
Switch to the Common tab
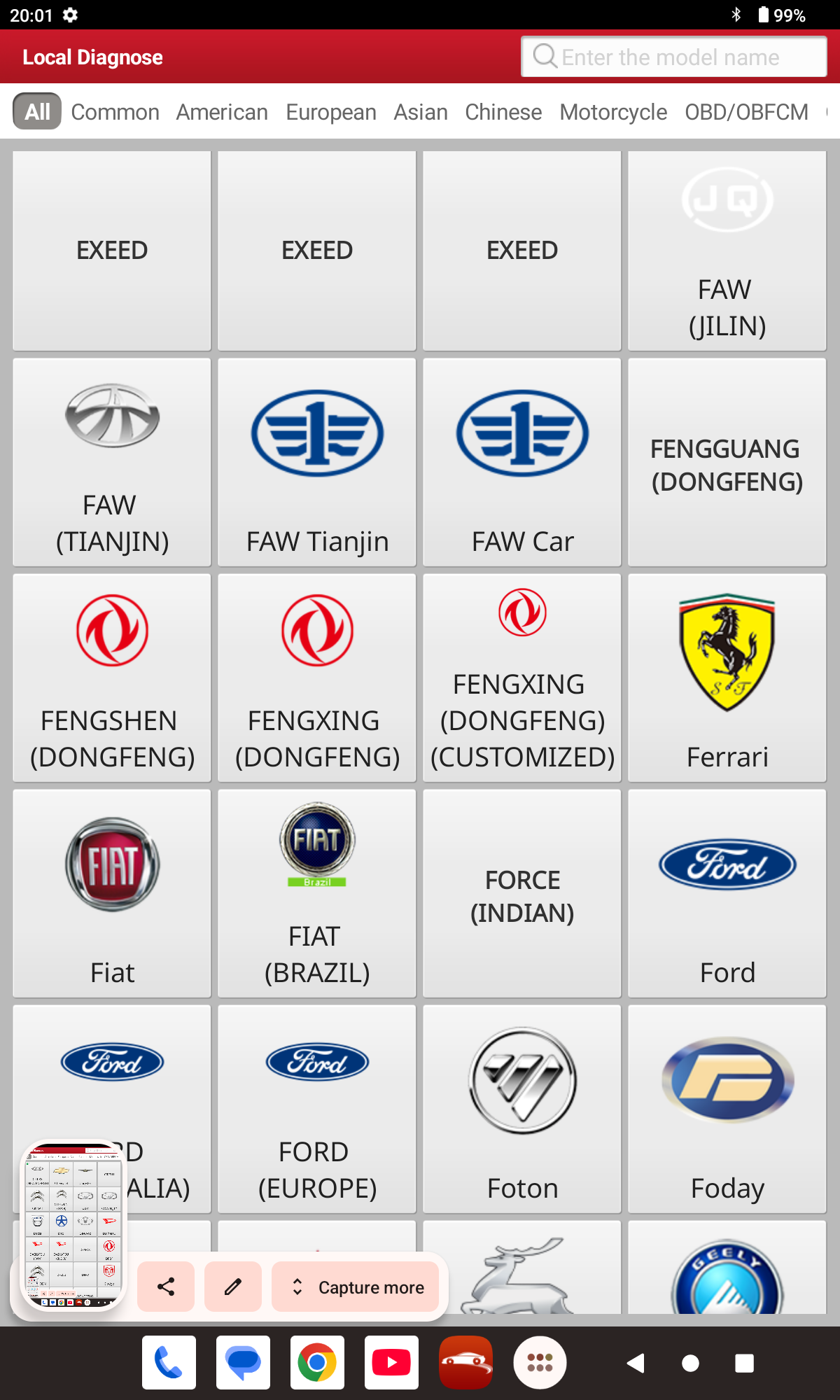115,112
